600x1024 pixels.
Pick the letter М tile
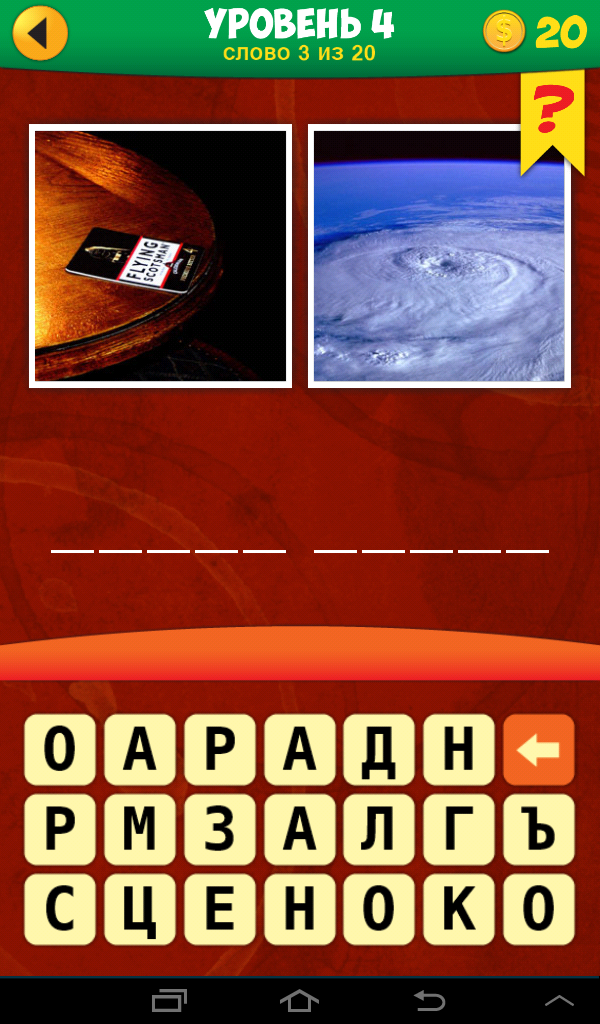coord(140,830)
